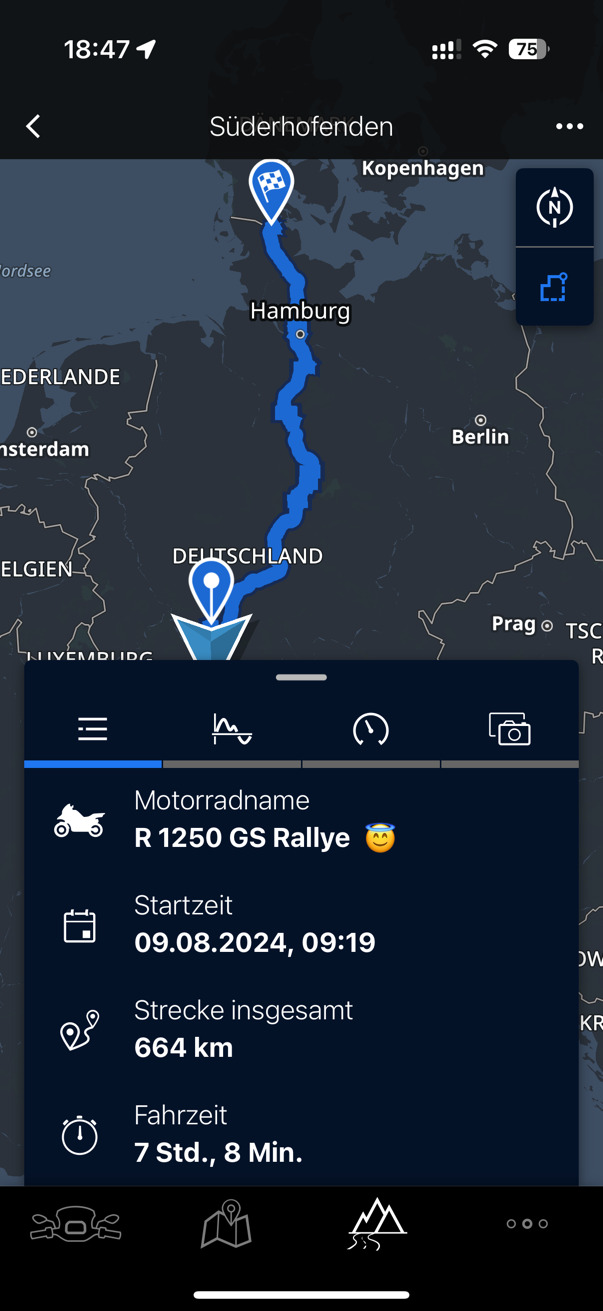
Task: Open the trip photos tab
Action: point(510,729)
